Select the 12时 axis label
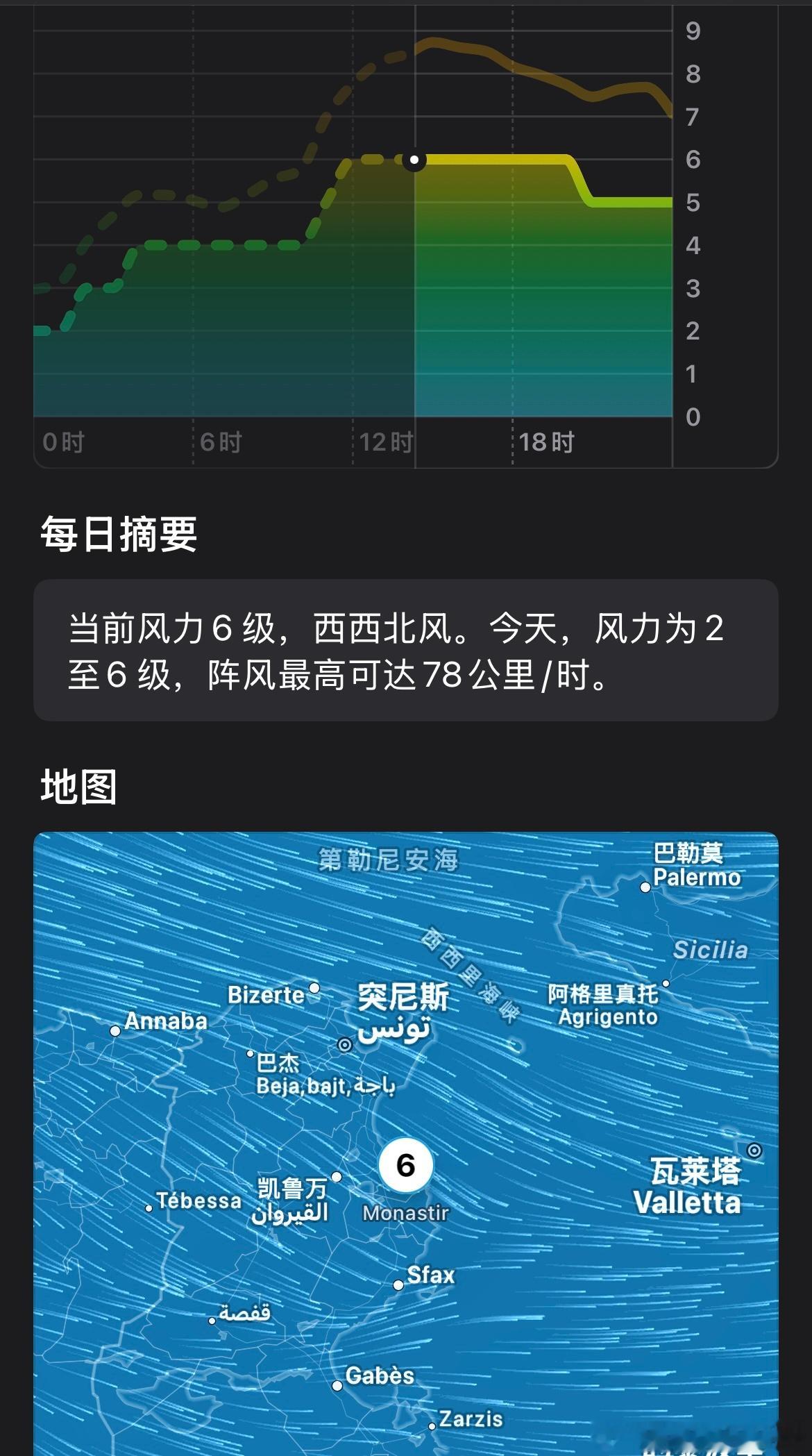812x1456 pixels. click(x=387, y=439)
